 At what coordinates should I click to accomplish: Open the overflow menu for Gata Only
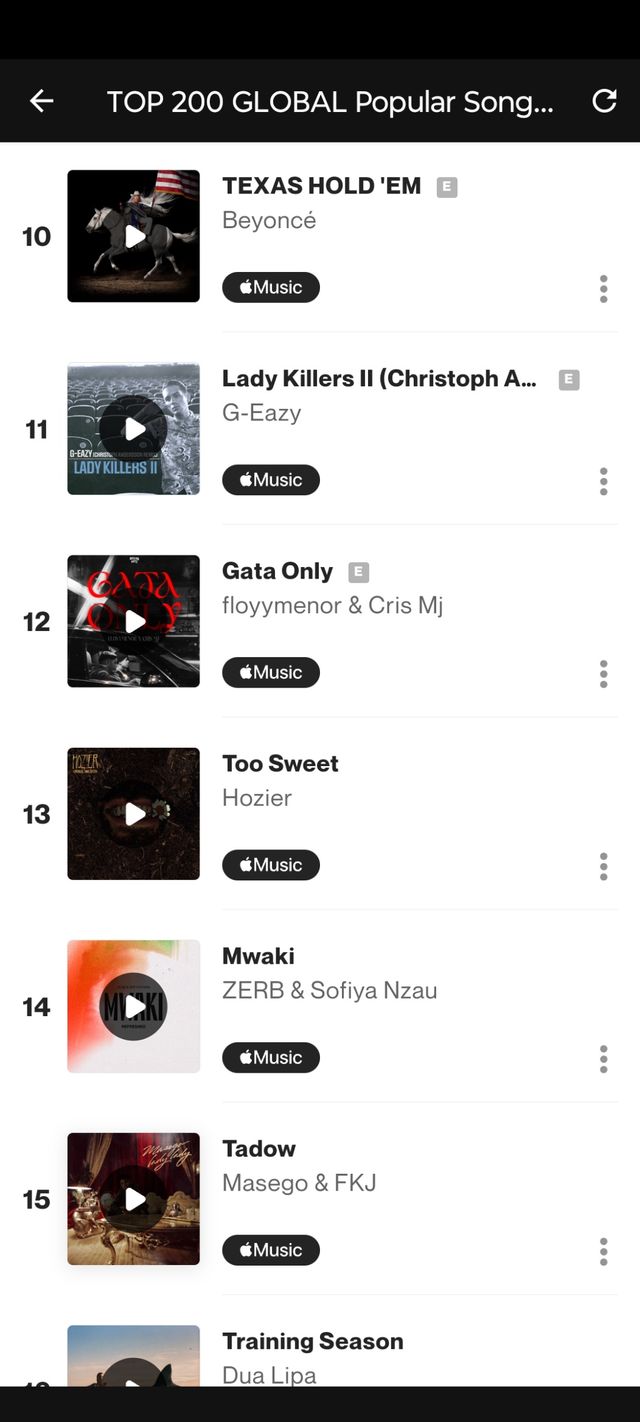[603, 673]
